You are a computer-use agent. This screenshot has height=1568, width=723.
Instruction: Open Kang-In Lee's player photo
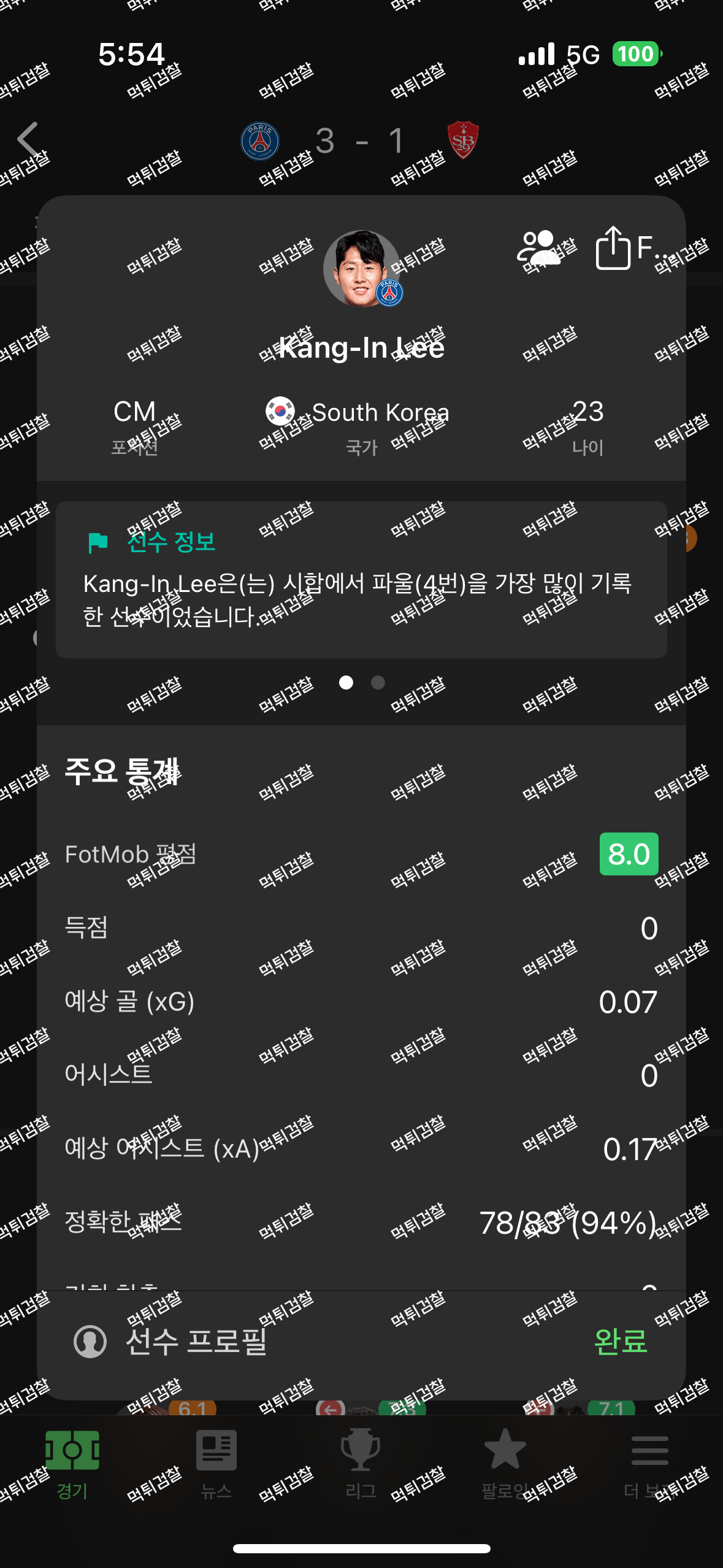click(x=362, y=269)
